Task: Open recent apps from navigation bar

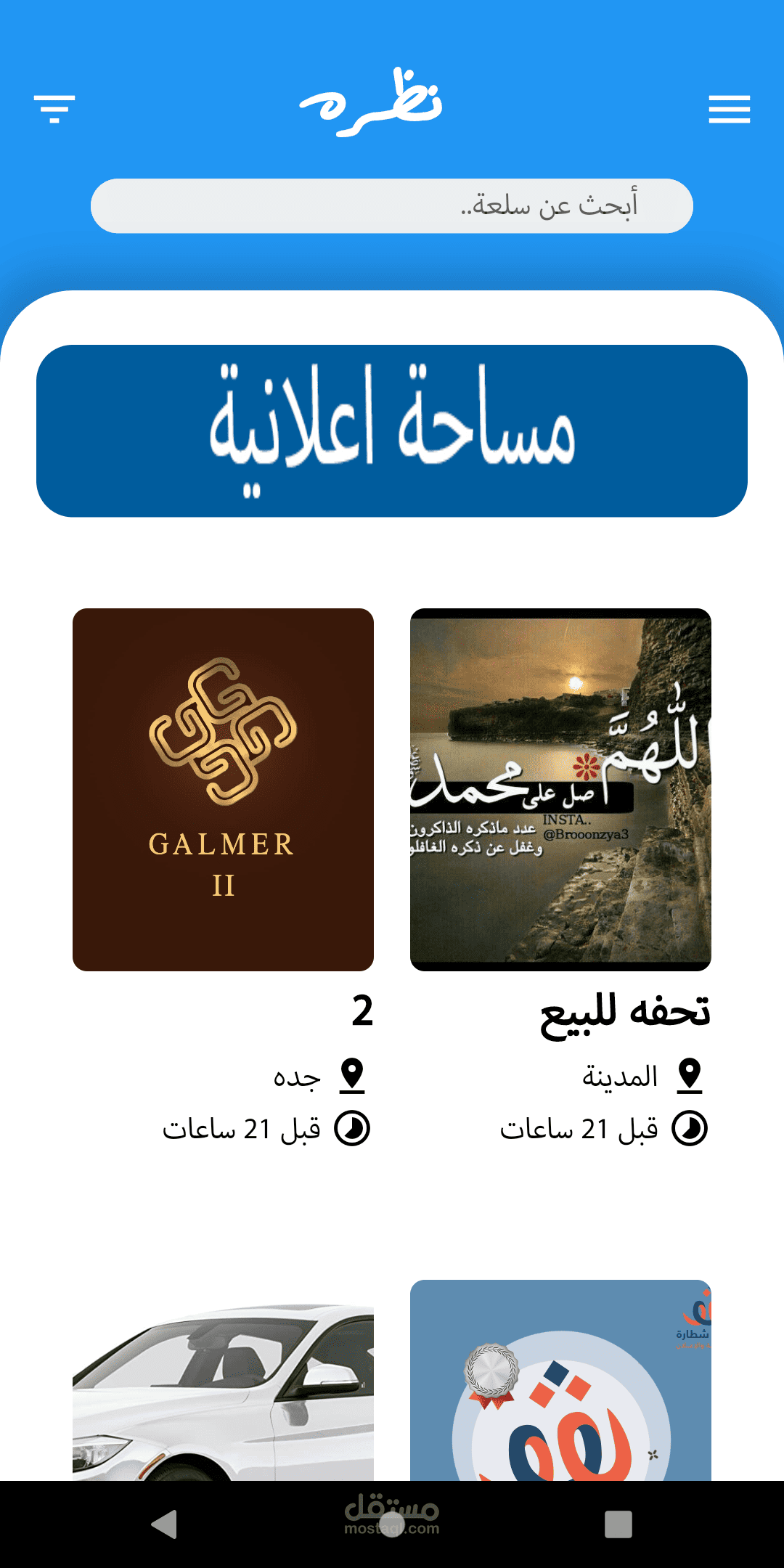Action: point(618,1524)
